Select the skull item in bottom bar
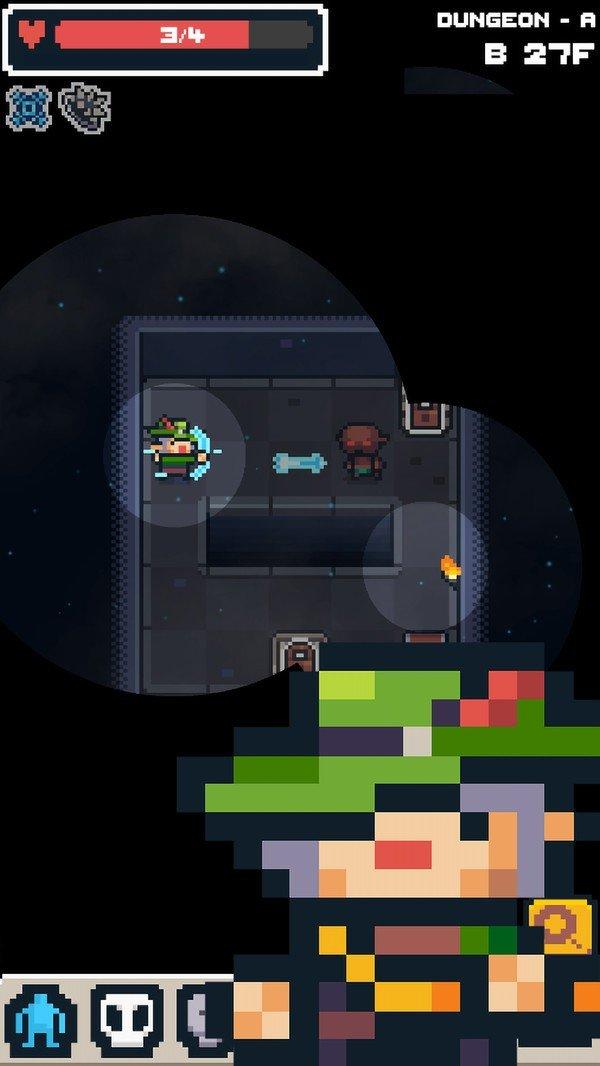 point(127,1020)
